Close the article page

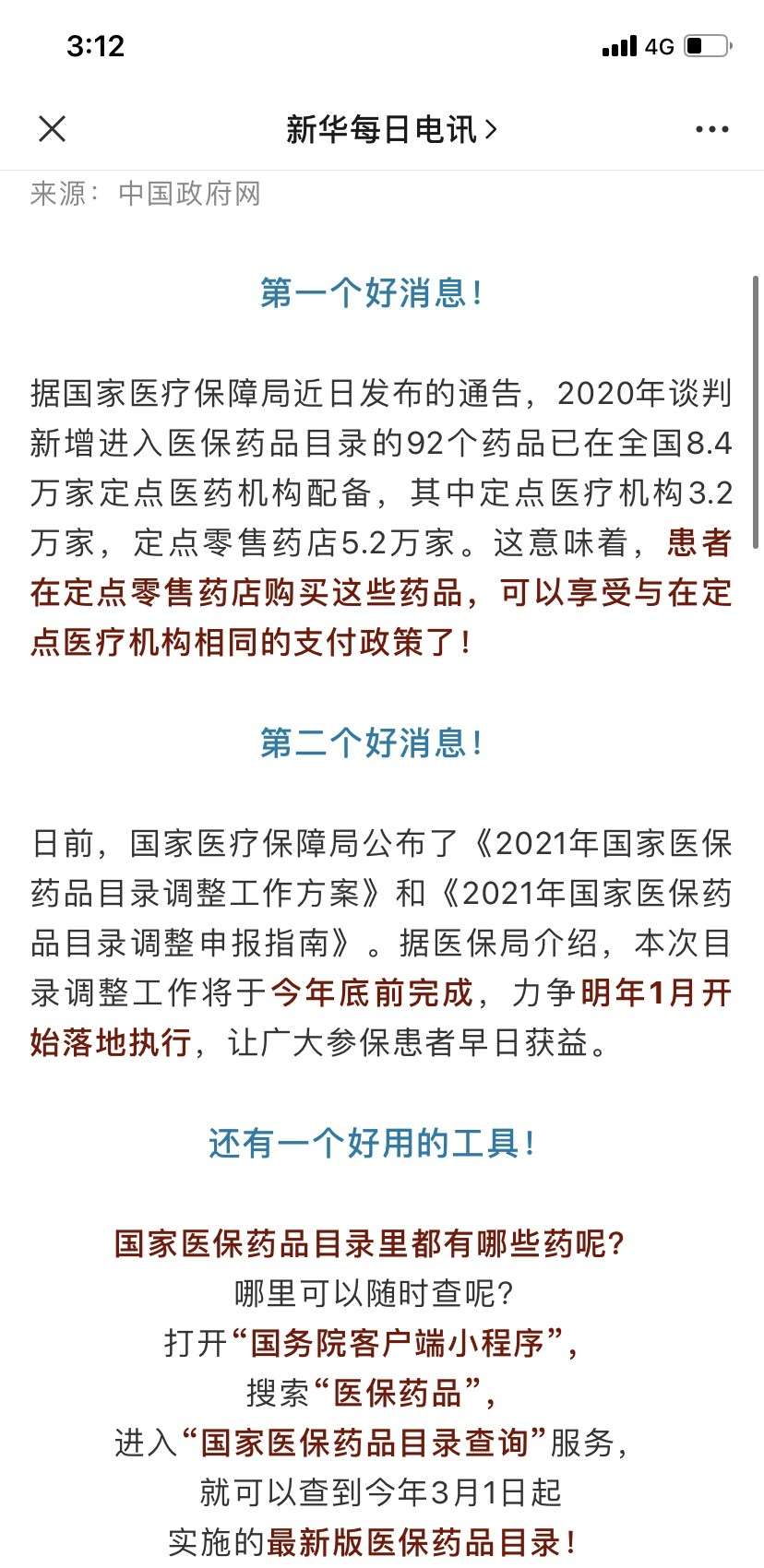pyautogui.click(x=53, y=129)
